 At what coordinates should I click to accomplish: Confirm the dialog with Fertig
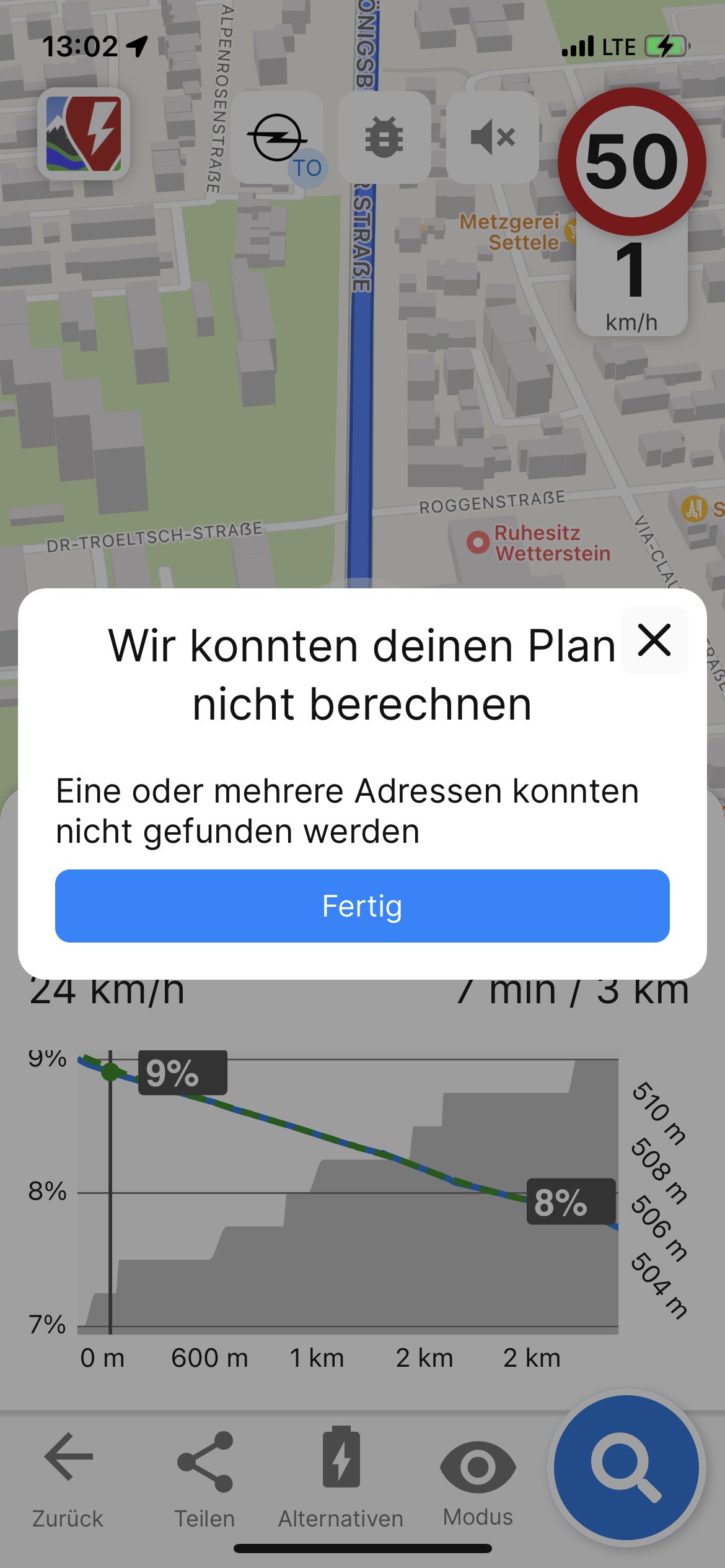[362, 906]
